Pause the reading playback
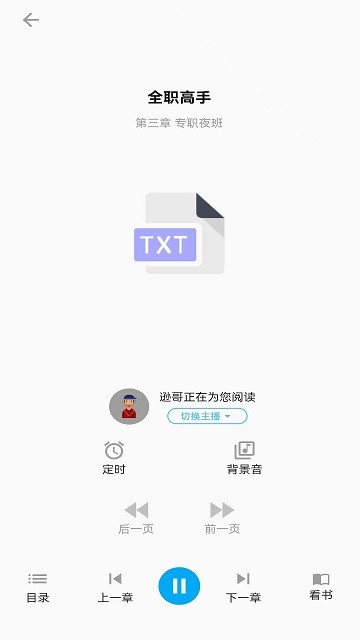 179,586
